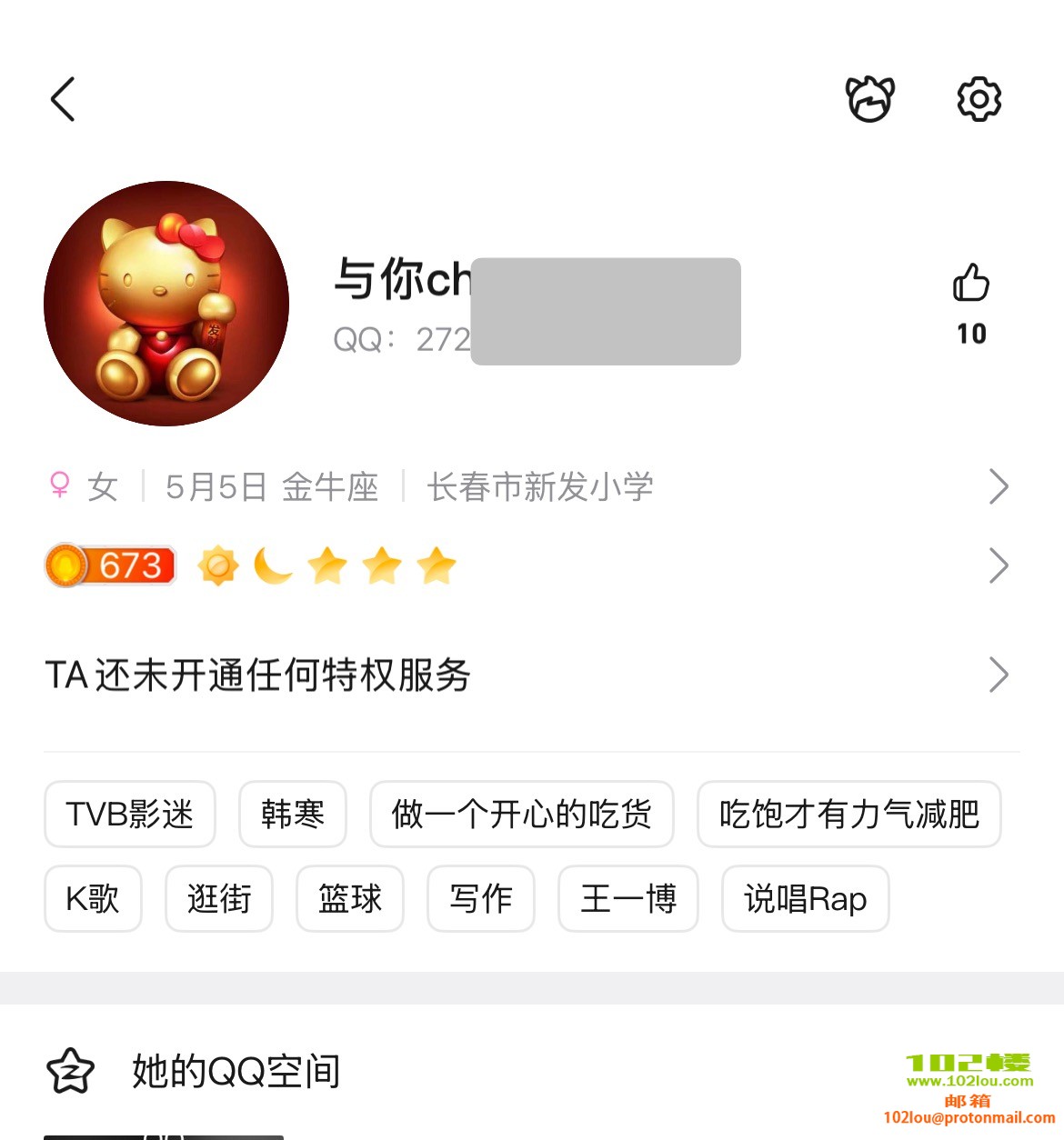Open the 逛街 tag

click(219, 899)
